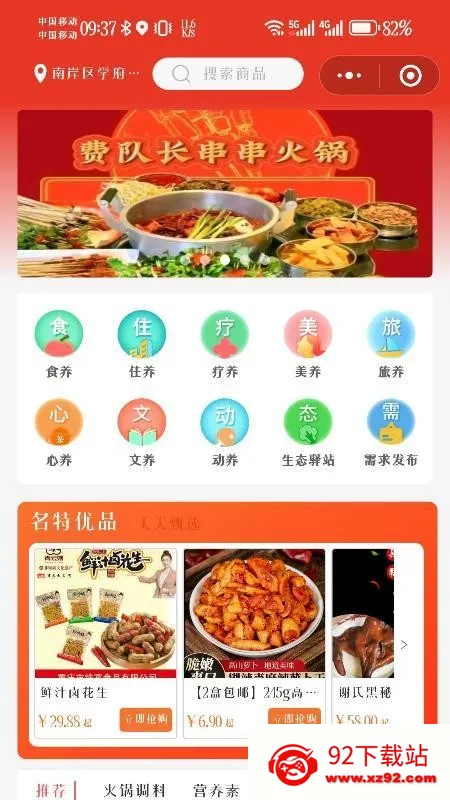Show more 名特优品 items with the arrow
The image size is (450, 800).
coord(404,645)
